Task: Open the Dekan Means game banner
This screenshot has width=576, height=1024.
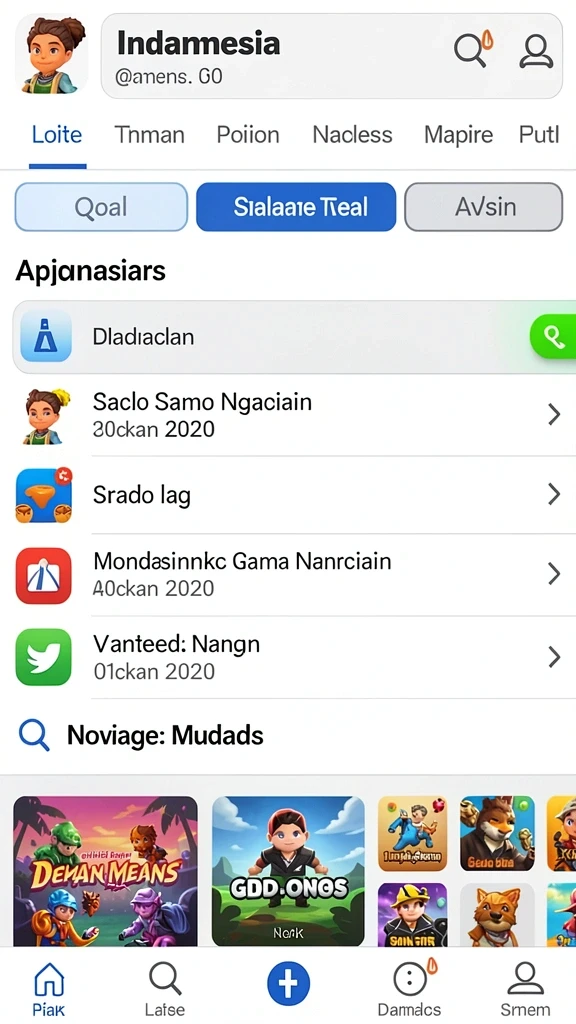Action: [105, 871]
